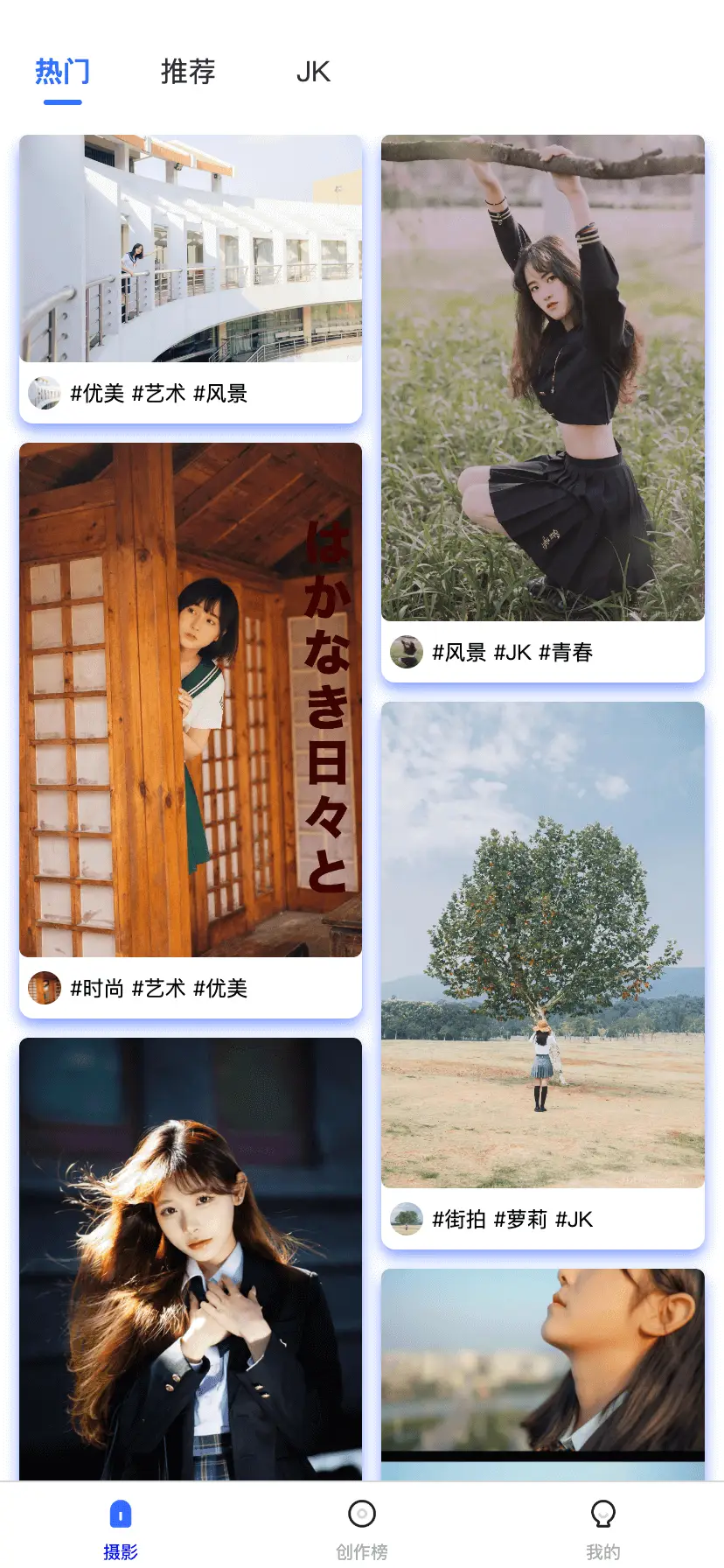
Task: Tap the author avatar beside #优美 #艺术 #风景
Action: tap(45, 393)
